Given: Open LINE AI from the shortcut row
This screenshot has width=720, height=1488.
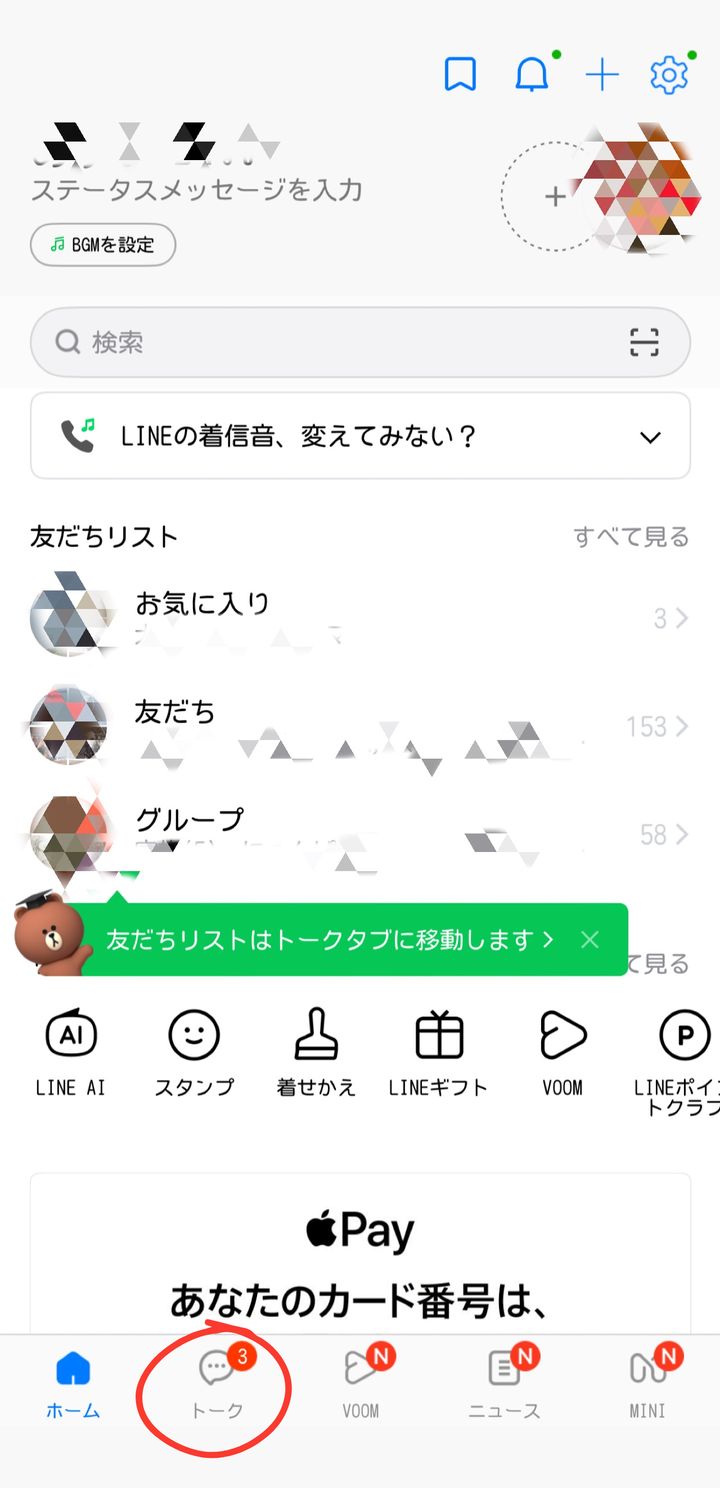Looking at the screenshot, I should point(69,1040).
